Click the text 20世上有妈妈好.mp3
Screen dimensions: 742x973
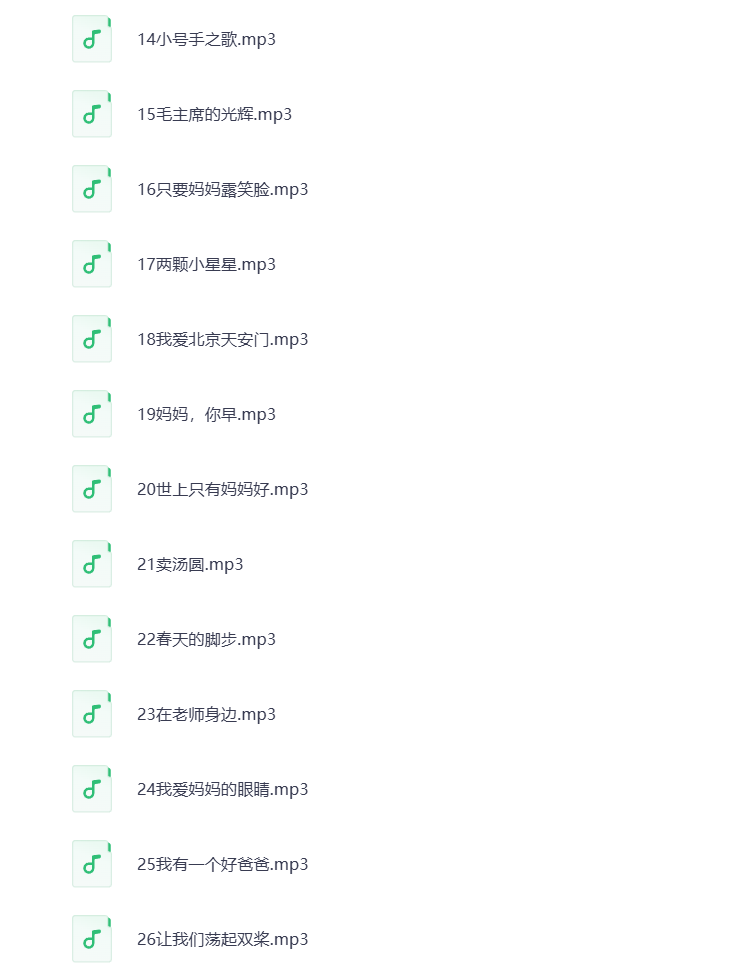(221, 489)
